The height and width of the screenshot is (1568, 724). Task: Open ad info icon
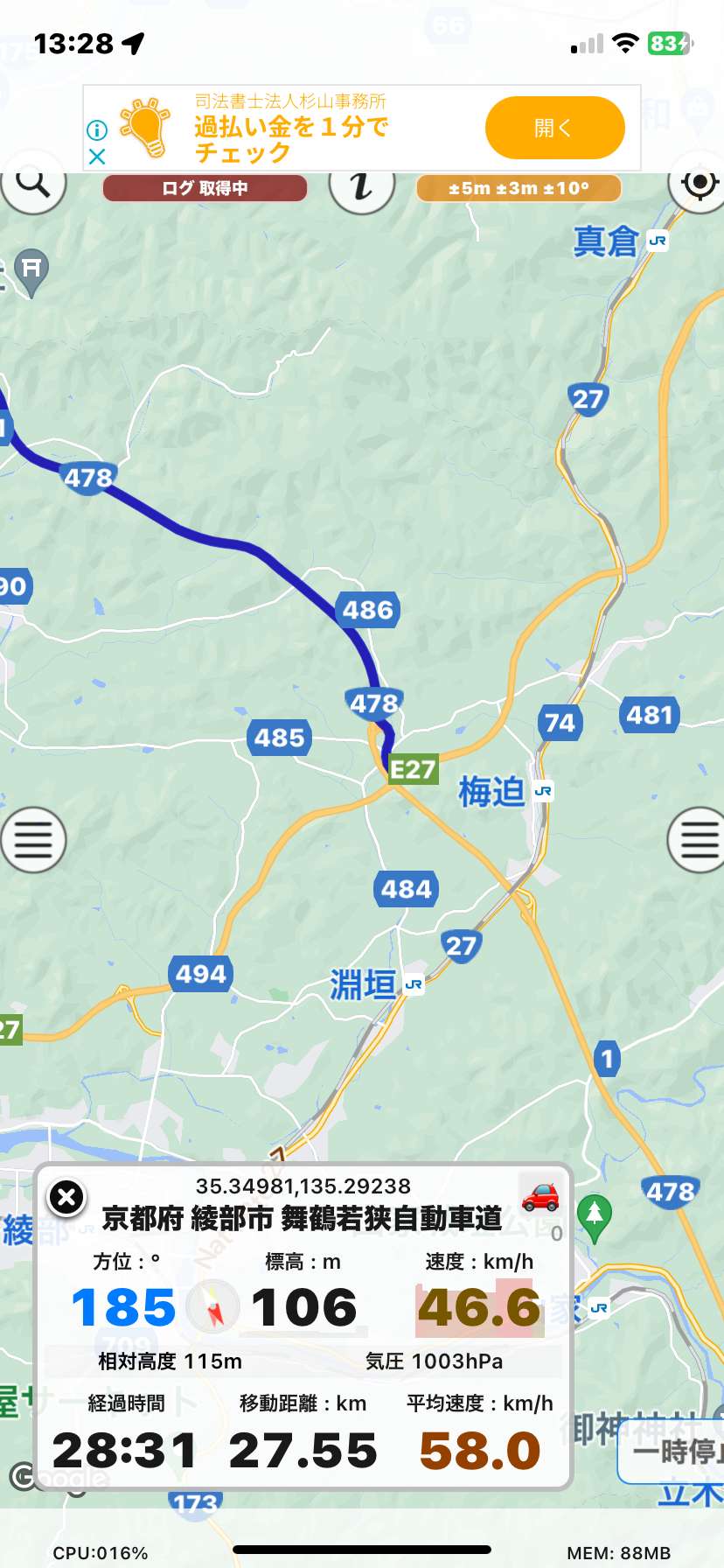coord(97,130)
